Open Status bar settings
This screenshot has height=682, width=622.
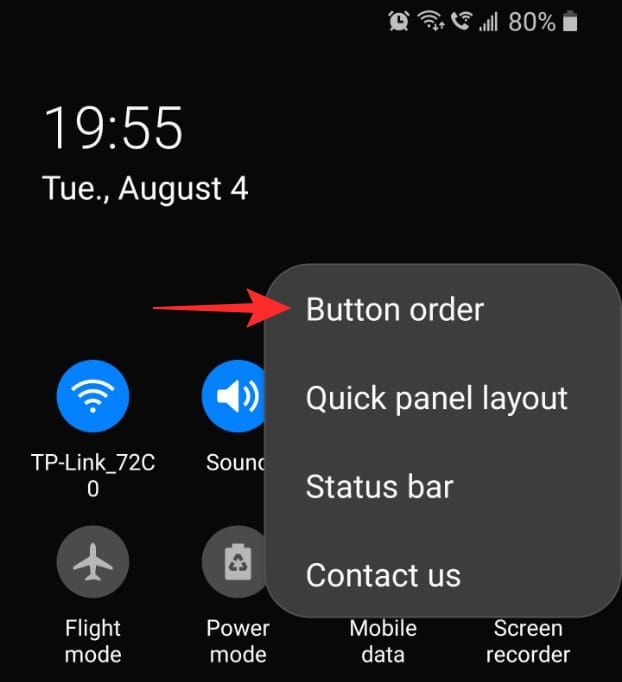pos(379,487)
